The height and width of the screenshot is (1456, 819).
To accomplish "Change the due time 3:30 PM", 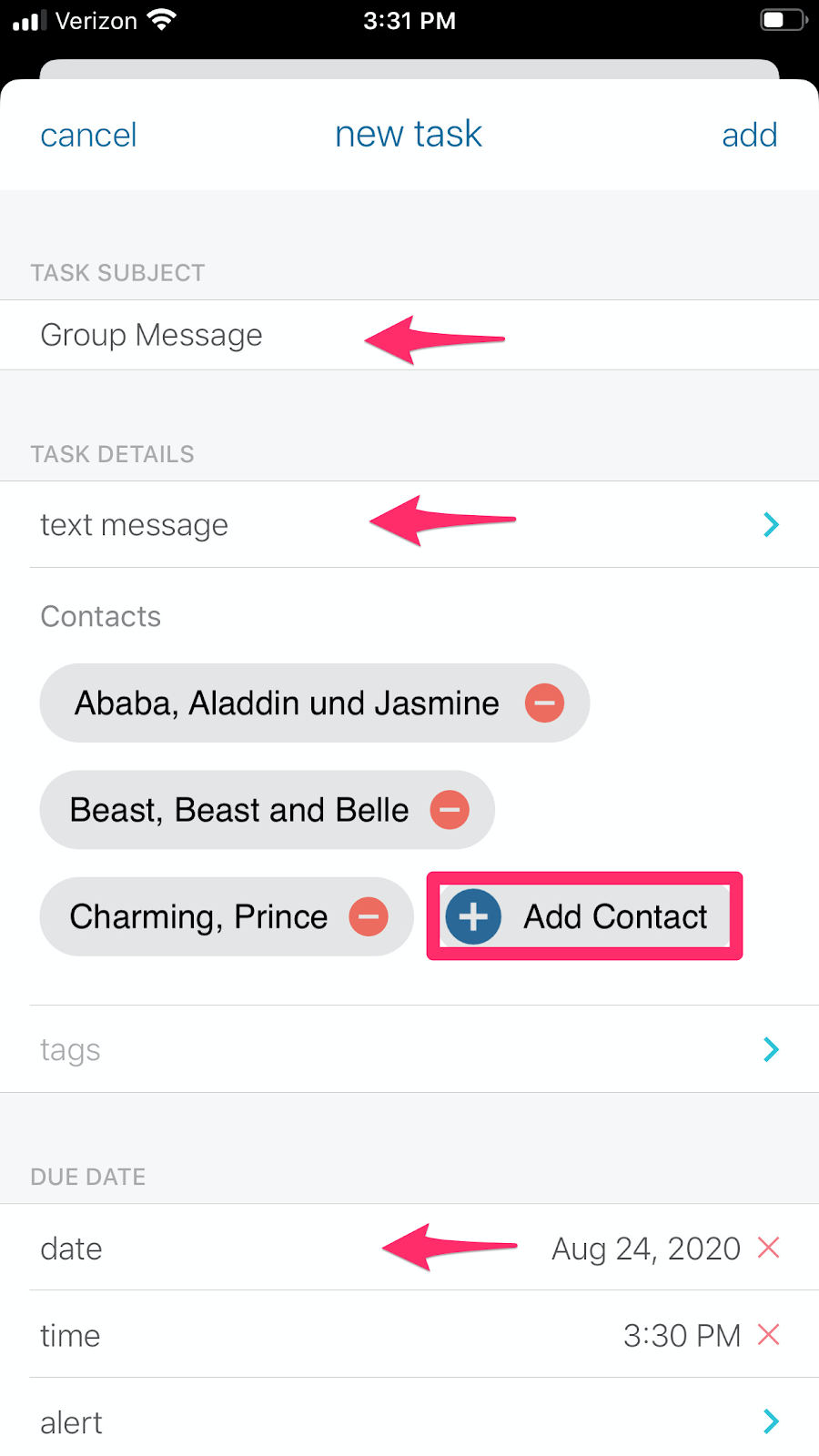I will 682,1335.
